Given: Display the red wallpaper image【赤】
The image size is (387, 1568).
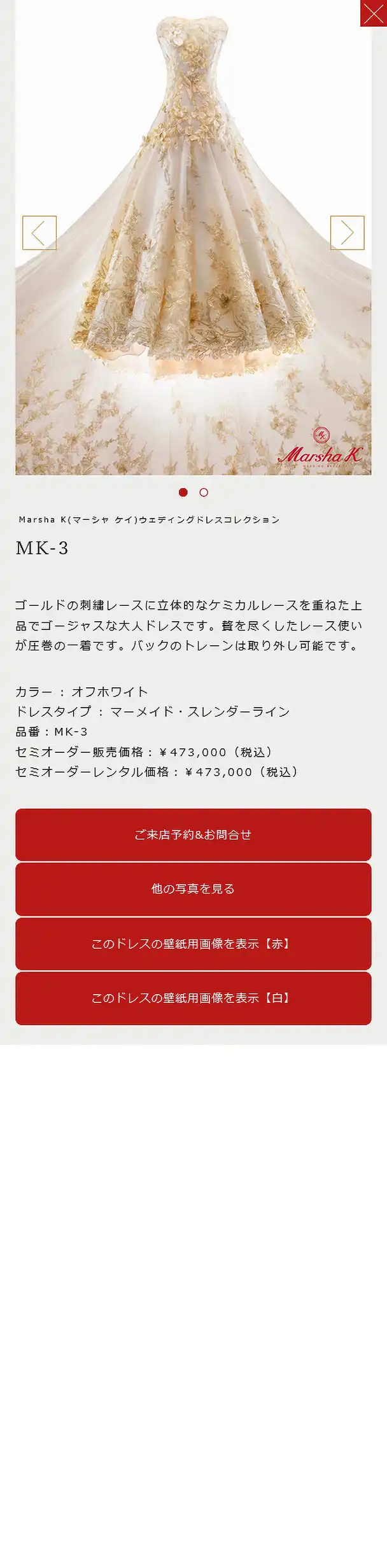Looking at the screenshot, I should 193,944.
